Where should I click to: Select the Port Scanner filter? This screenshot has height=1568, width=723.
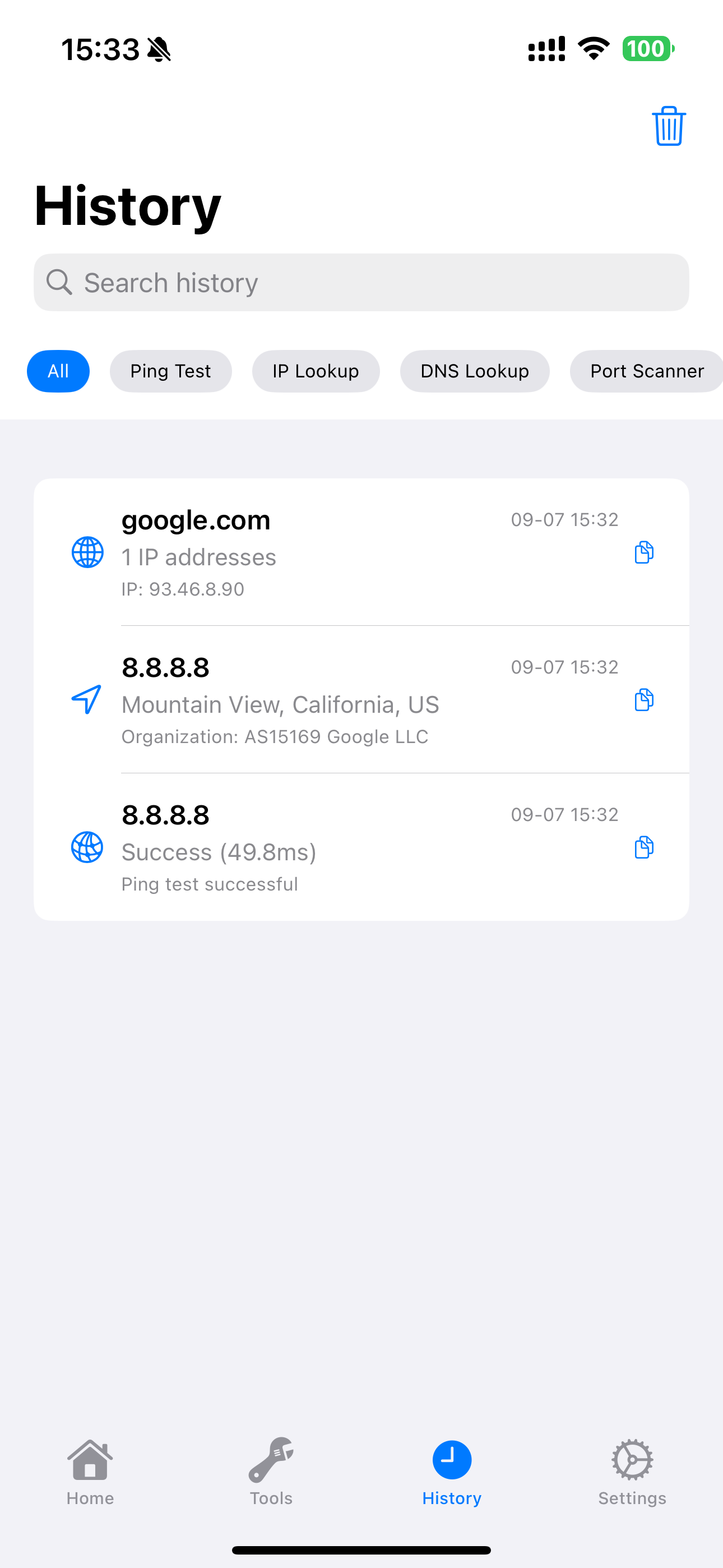tap(646, 371)
